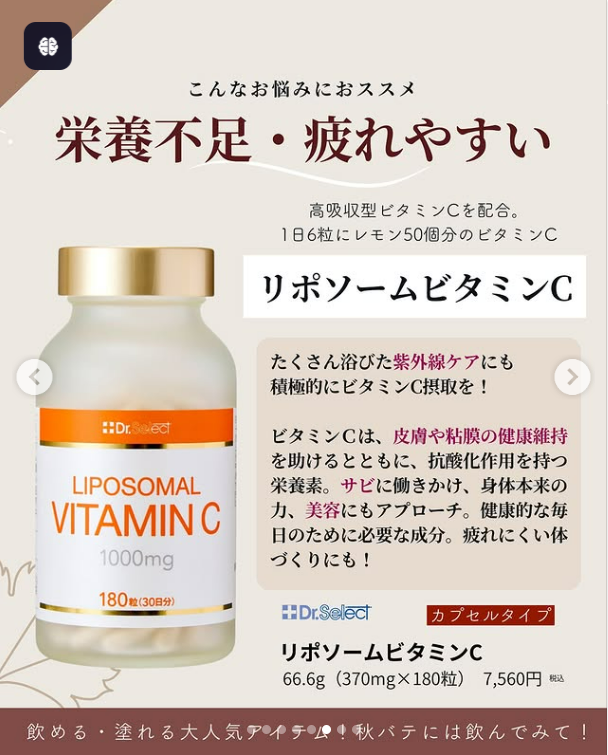Go to the next carousel image

click(572, 377)
